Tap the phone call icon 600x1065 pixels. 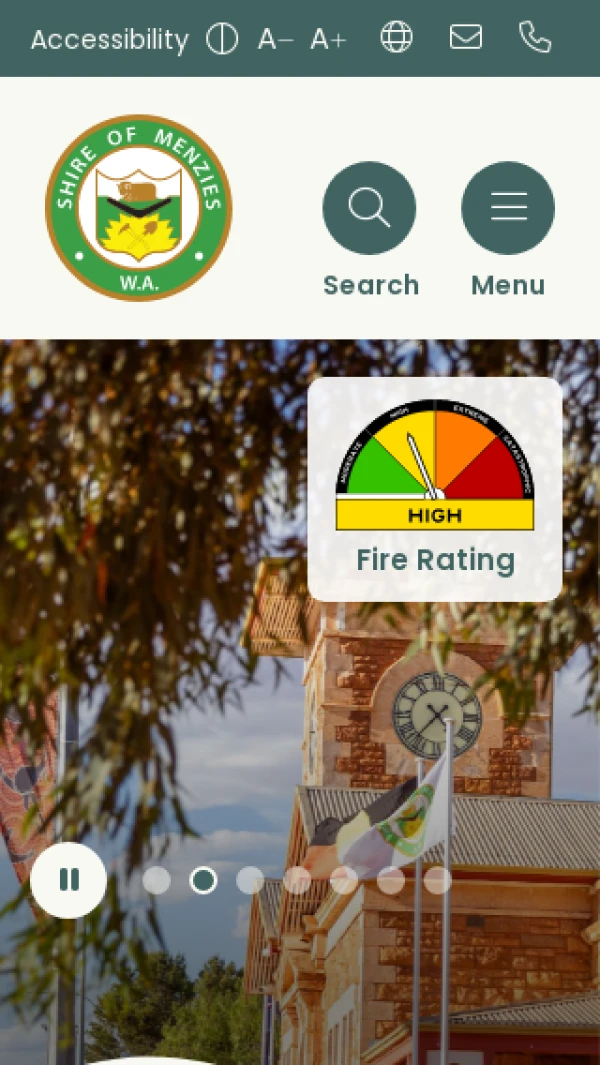pyautogui.click(x=535, y=38)
